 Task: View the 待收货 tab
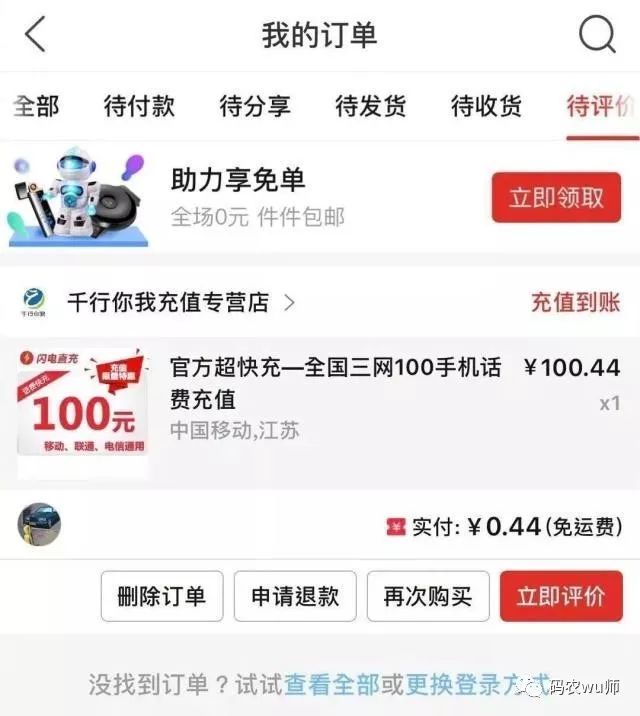coord(487,106)
